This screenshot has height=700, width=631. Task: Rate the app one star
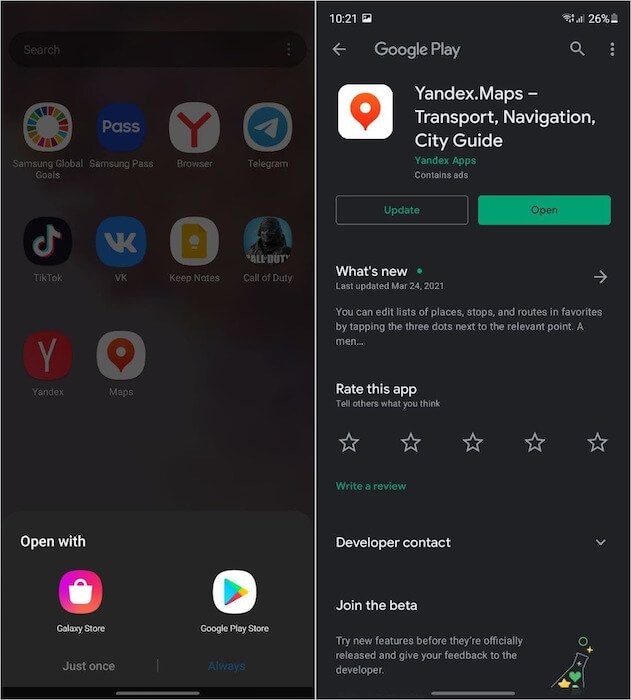pyautogui.click(x=348, y=442)
